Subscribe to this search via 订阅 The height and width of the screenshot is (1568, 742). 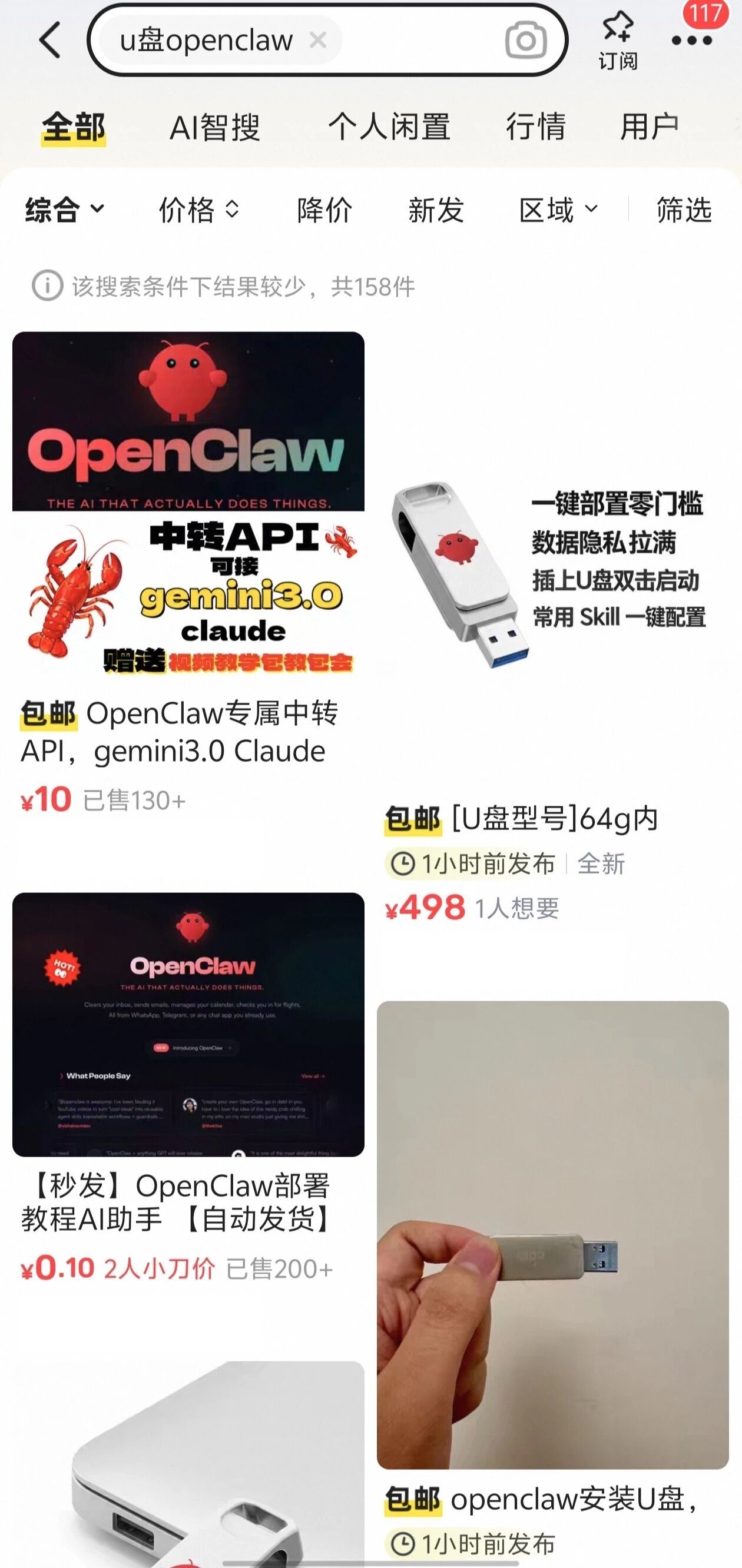click(x=618, y=40)
